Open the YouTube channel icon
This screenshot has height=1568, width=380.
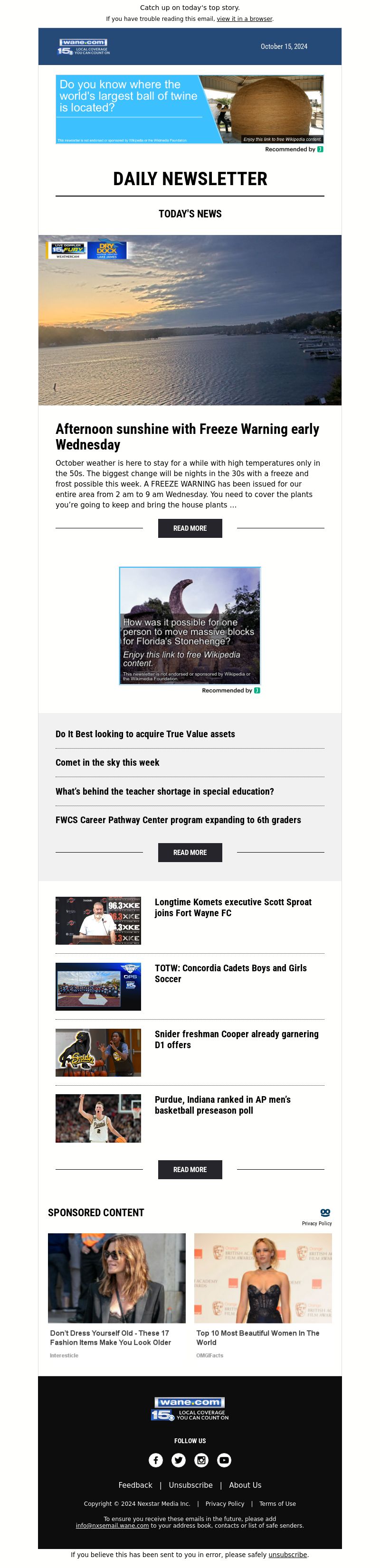point(224,1460)
